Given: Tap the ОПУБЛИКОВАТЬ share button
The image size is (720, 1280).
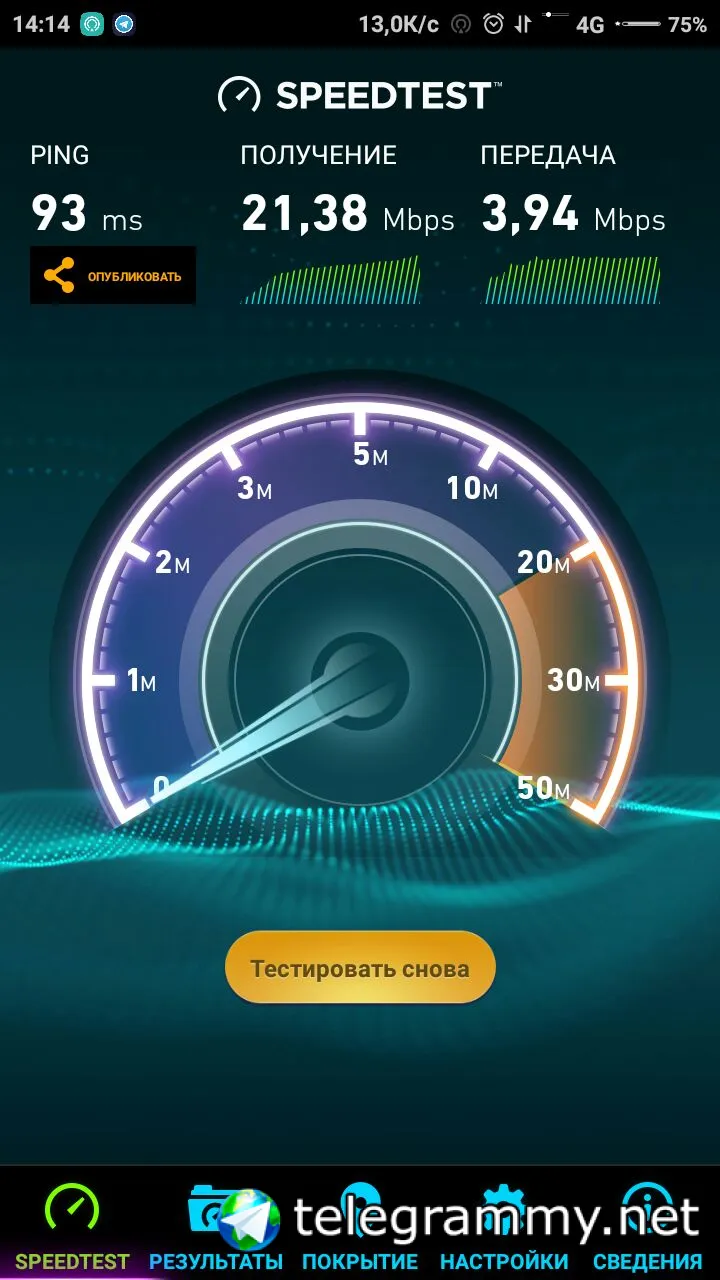Looking at the screenshot, I should point(112,275).
